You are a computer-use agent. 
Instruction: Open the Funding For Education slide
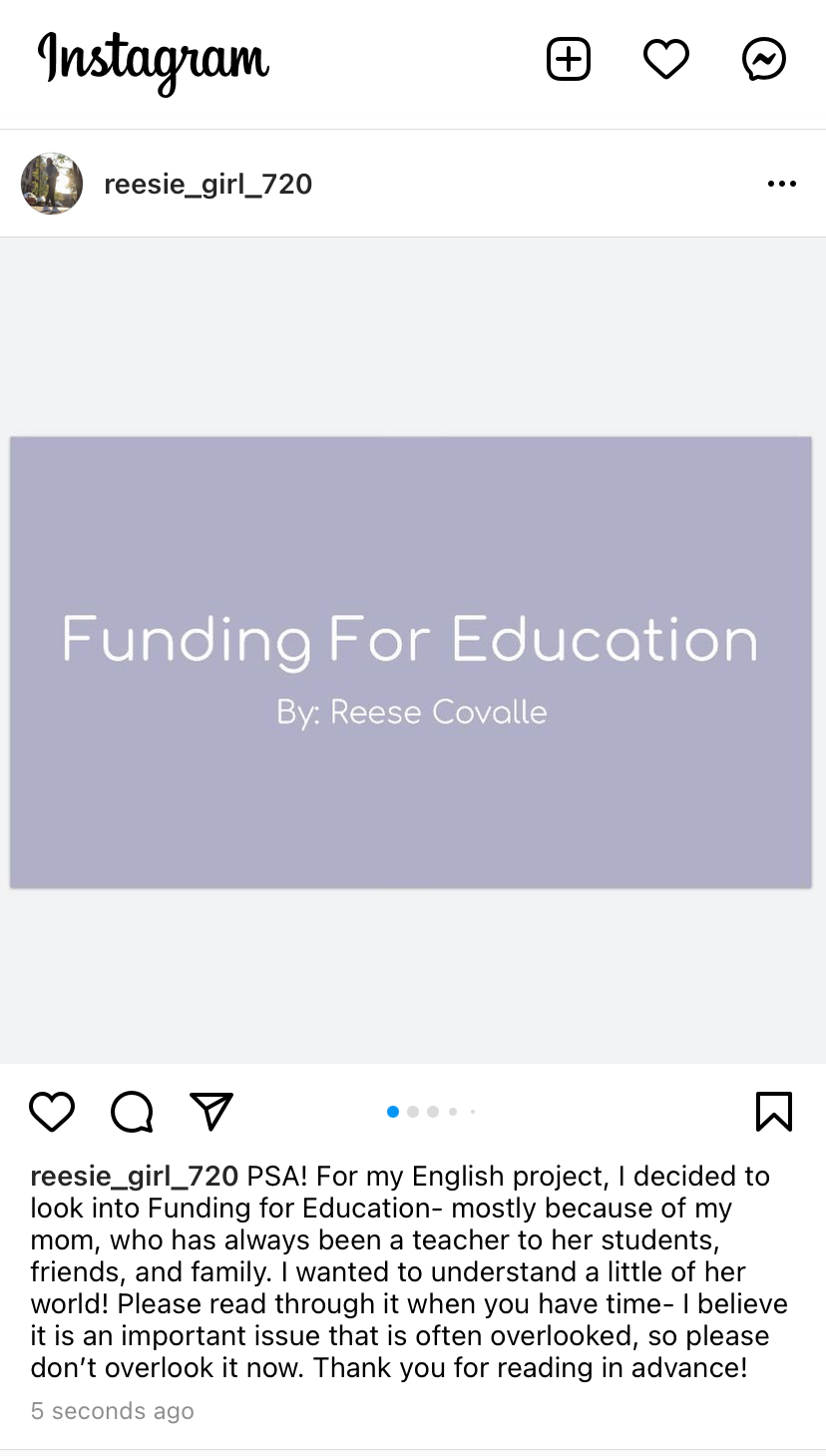pos(411,662)
